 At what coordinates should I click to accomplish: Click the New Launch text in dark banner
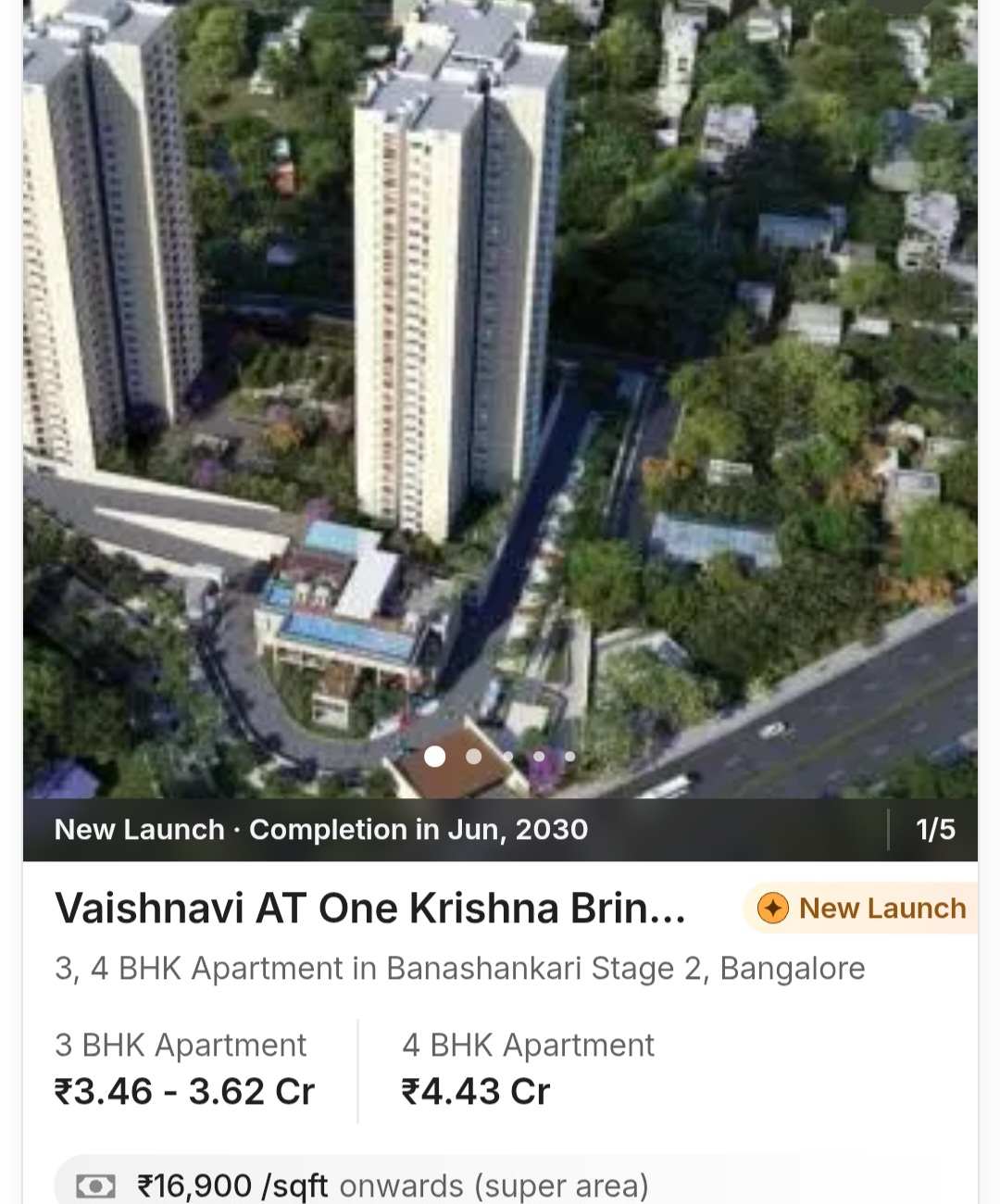(137, 829)
